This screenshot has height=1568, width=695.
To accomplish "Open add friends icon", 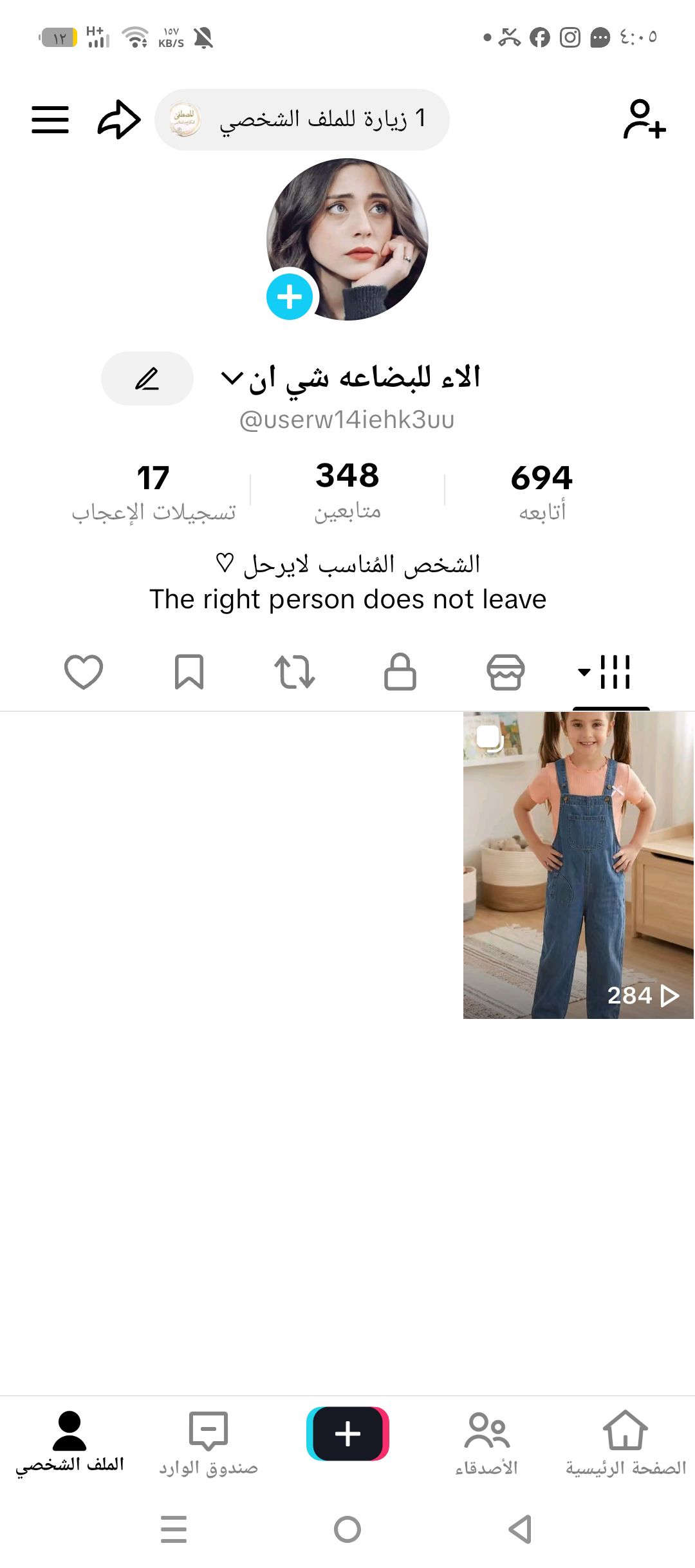I will [644, 120].
